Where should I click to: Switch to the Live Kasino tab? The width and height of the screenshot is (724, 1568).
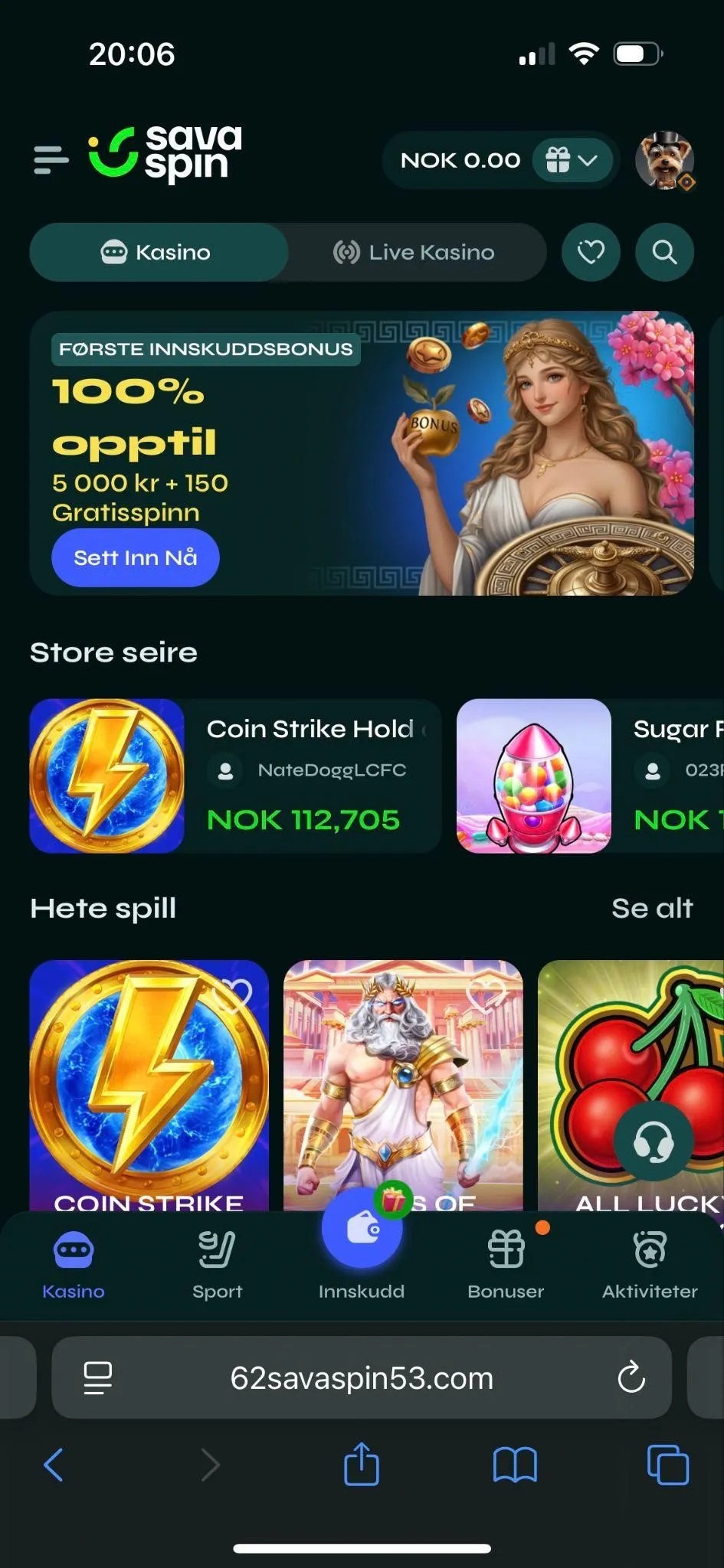414,252
